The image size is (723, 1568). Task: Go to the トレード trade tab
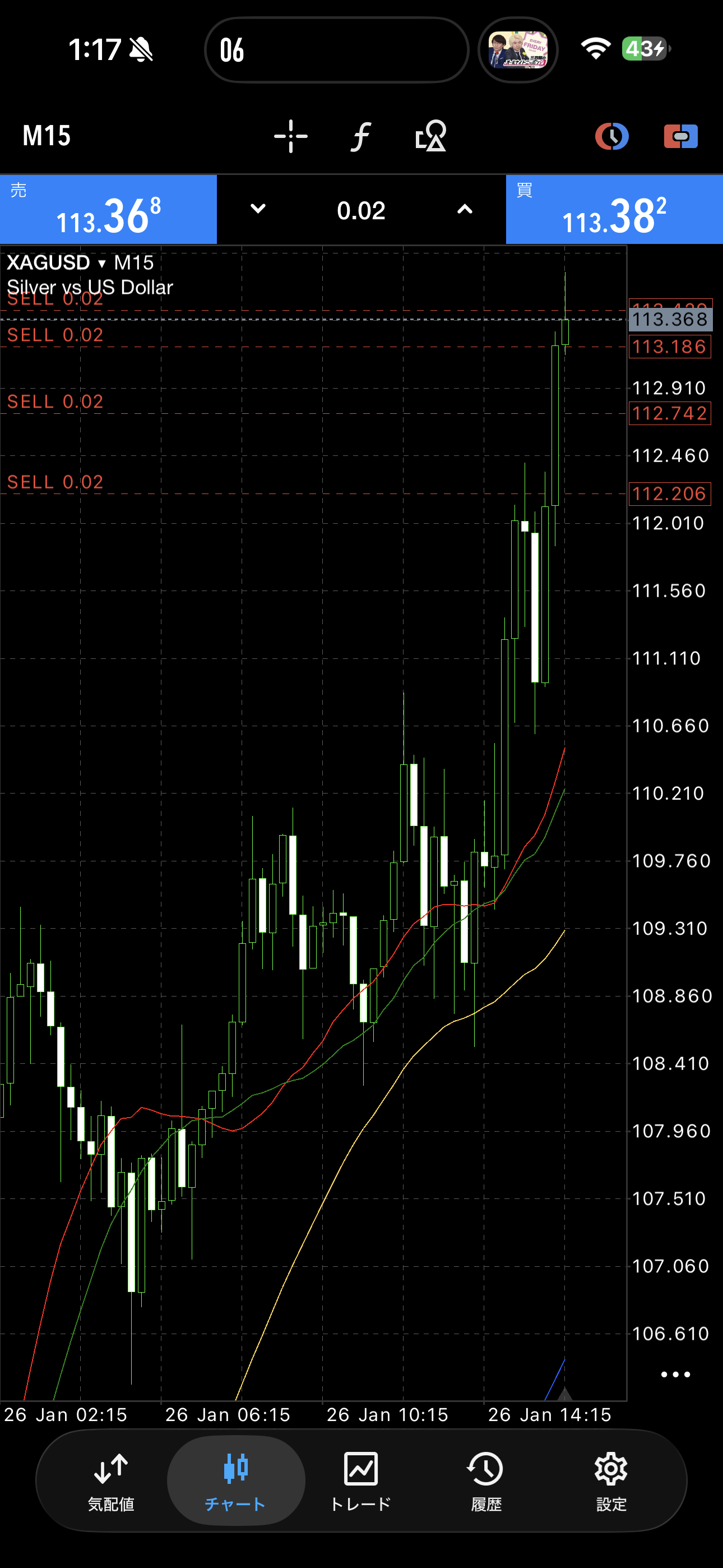click(361, 1481)
